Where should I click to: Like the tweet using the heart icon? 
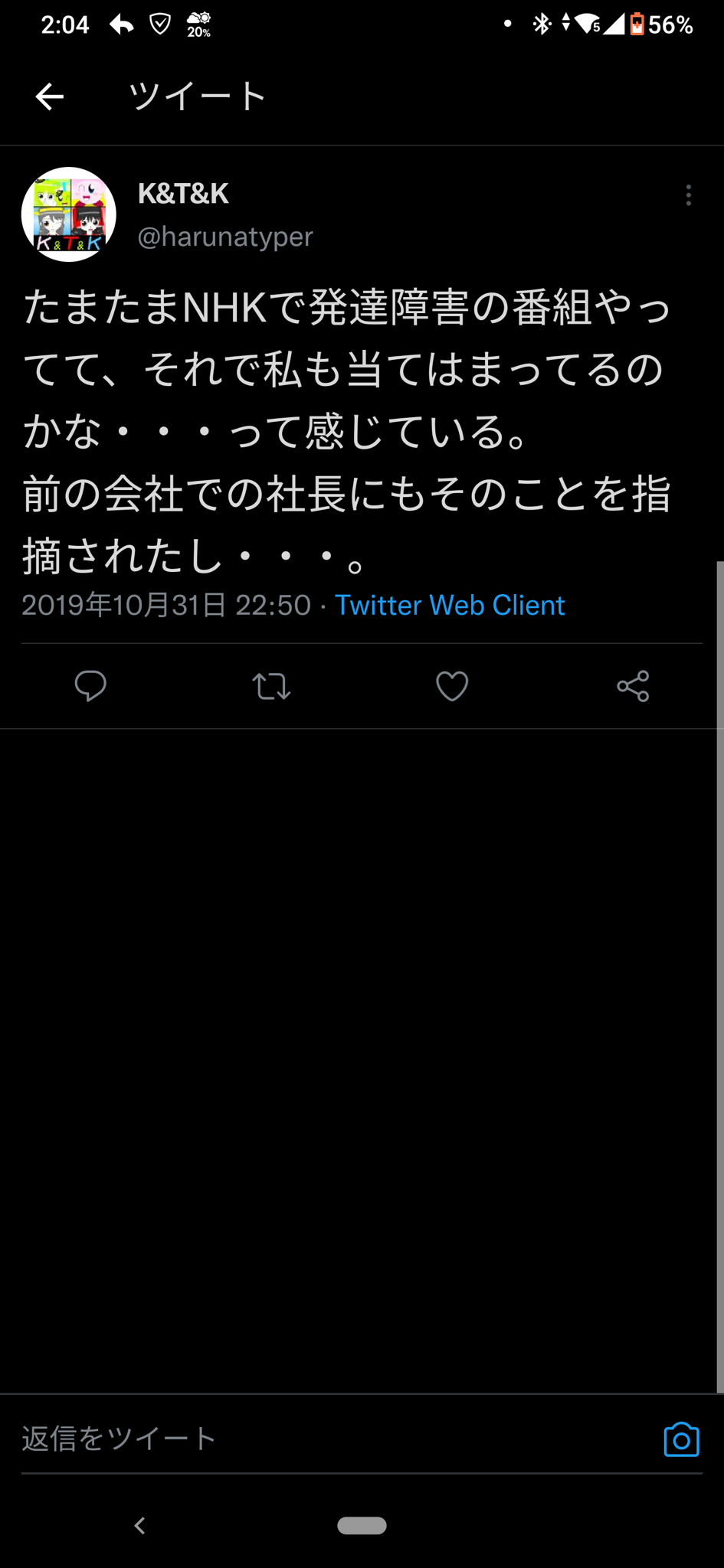(x=452, y=686)
